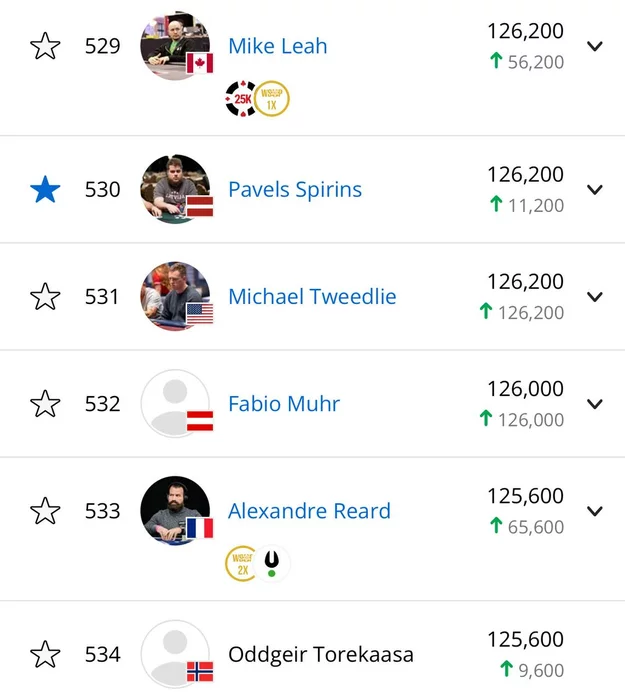The image size is (625, 700).
Task: Favorite Fabio Muhr with the star
Action: click(x=45, y=404)
